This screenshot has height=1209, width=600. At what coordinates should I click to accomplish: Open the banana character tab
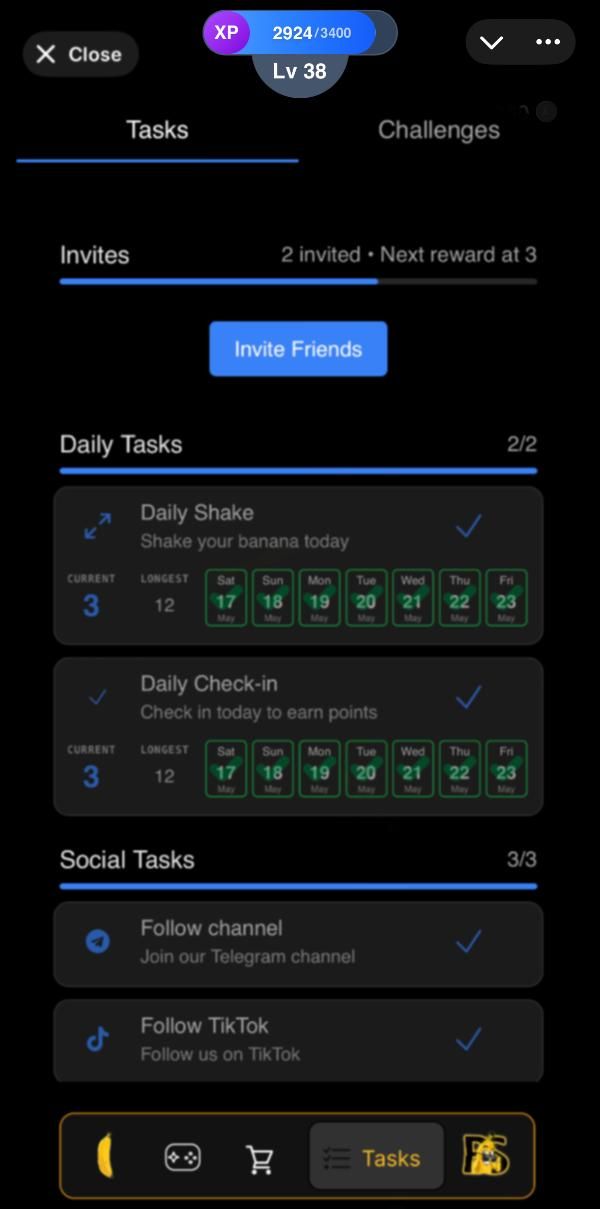tap(486, 1157)
